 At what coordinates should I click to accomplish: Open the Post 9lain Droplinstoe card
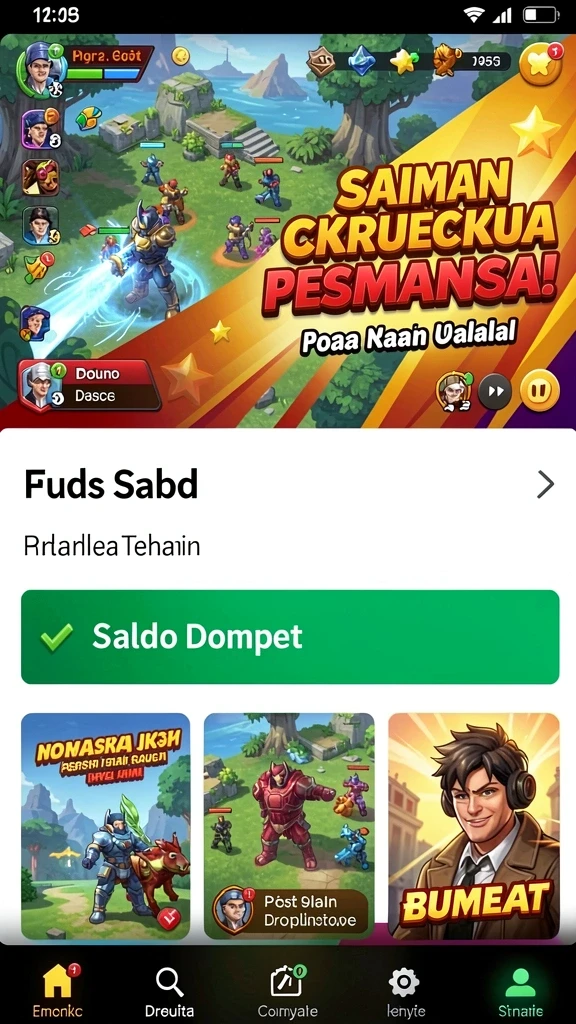(x=289, y=826)
